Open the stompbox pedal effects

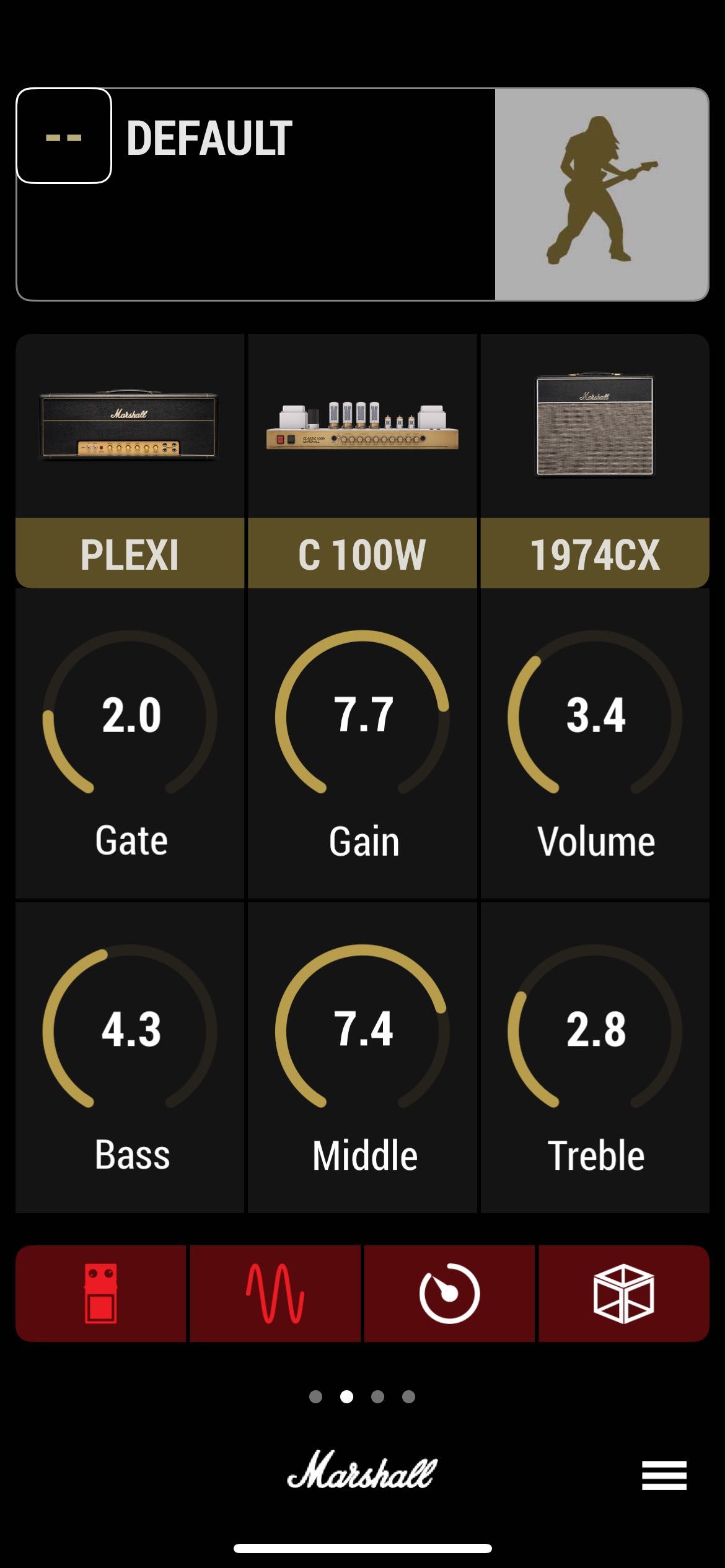100,1293
